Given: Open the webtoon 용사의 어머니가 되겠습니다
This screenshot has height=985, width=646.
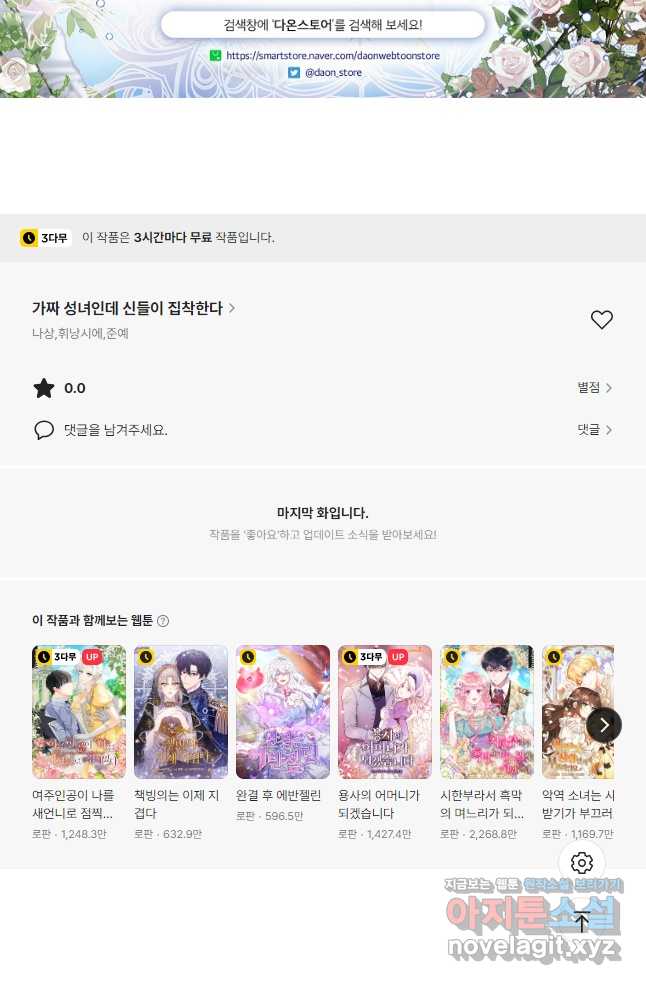Looking at the screenshot, I should [x=385, y=712].
